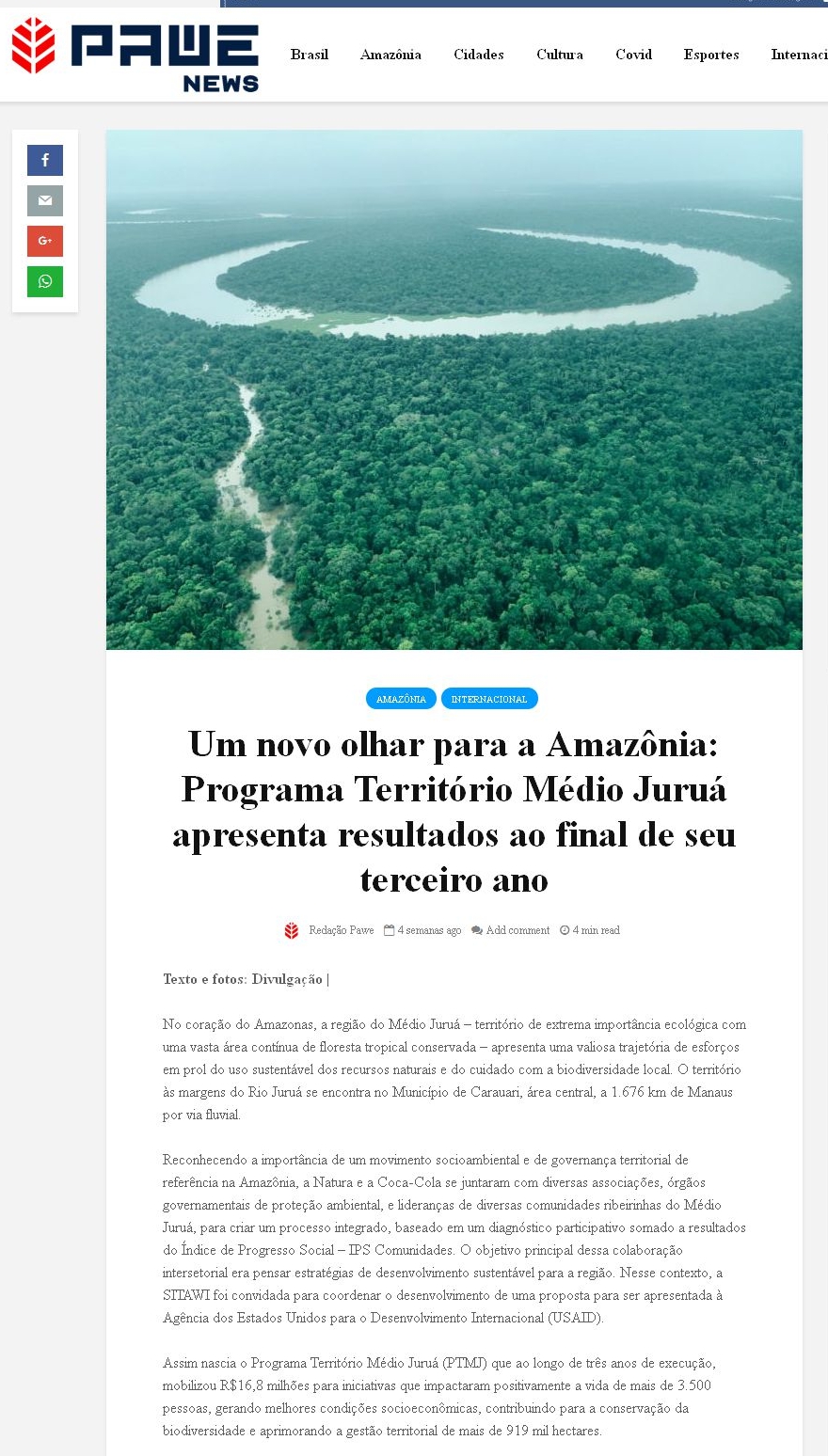Go to the Brasil section
The height and width of the screenshot is (1456, 828).
click(310, 55)
